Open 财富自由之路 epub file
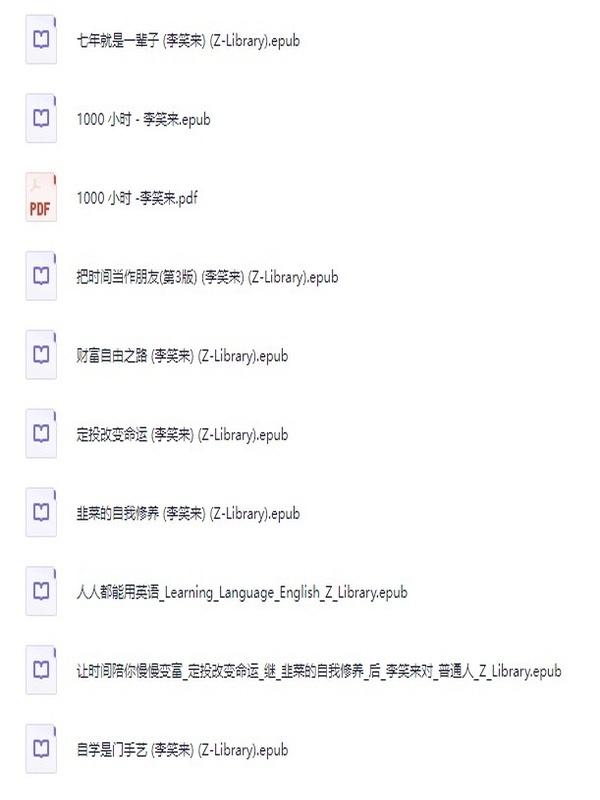 (x=182, y=356)
